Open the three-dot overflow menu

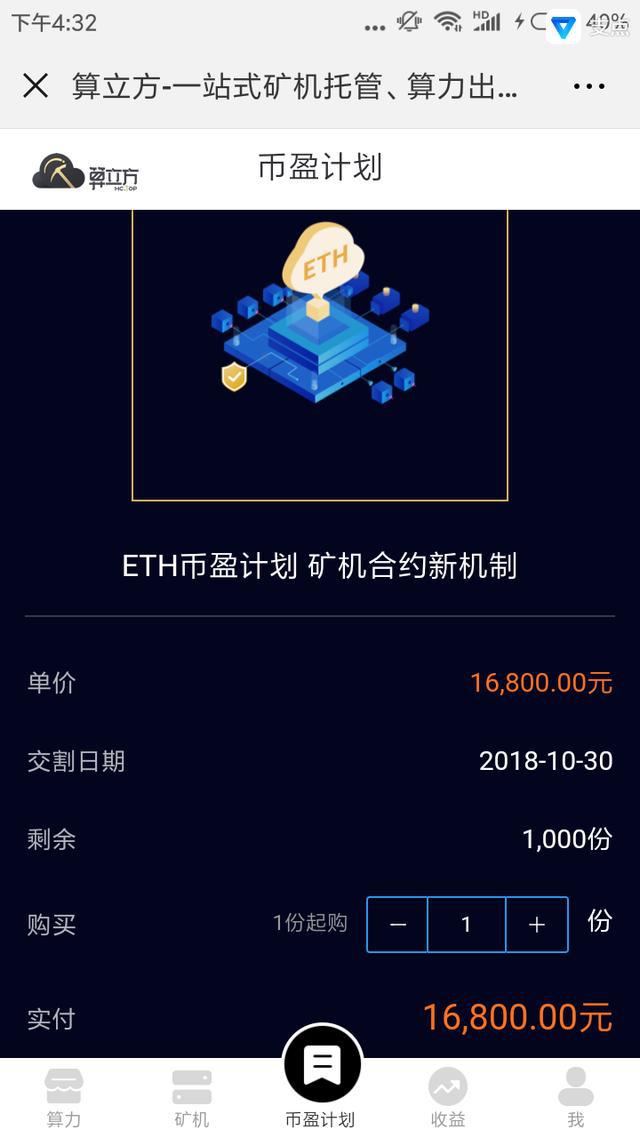(x=589, y=86)
